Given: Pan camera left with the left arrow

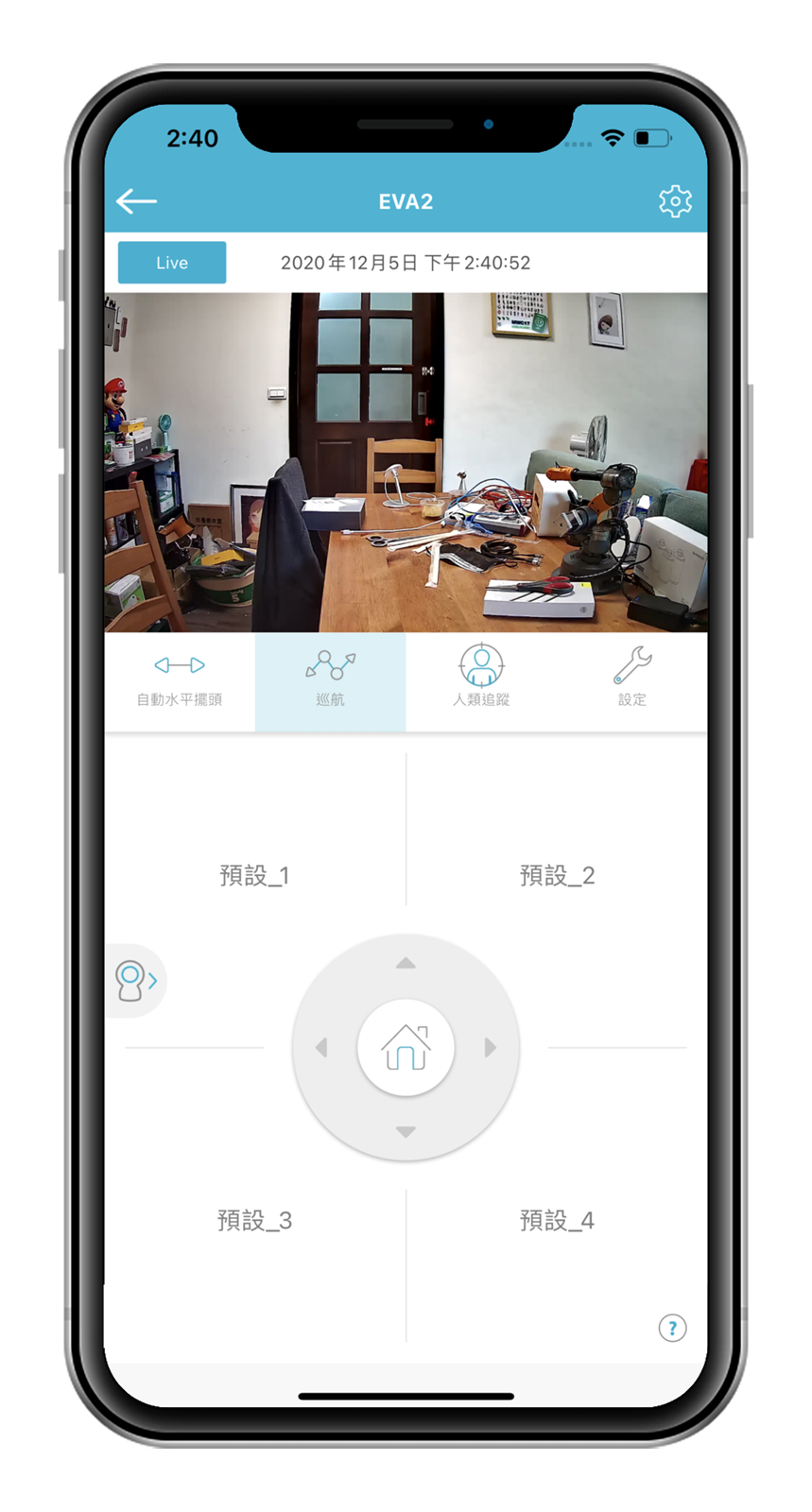Looking at the screenshot, I should pyautogui.click(x=321, y=1047).
